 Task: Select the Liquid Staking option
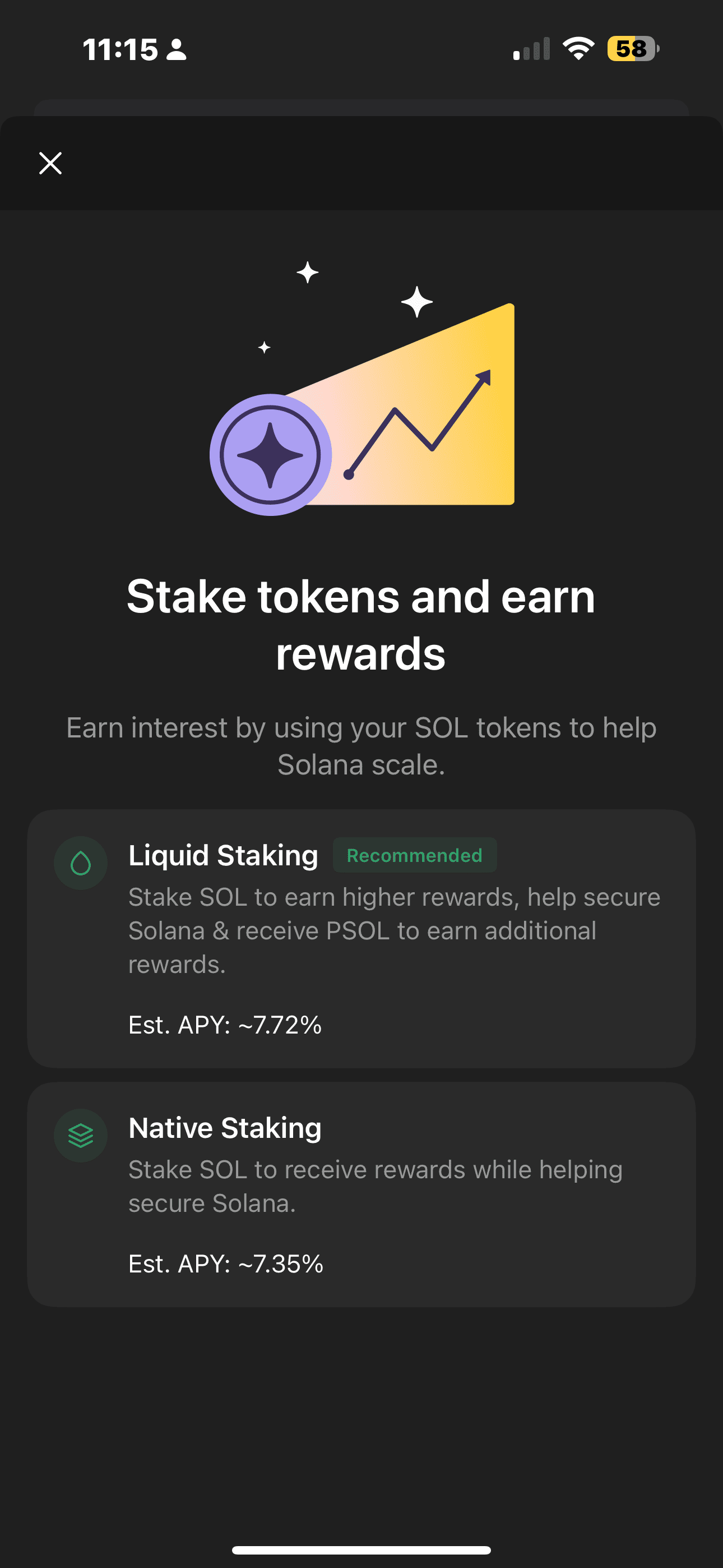361,939
